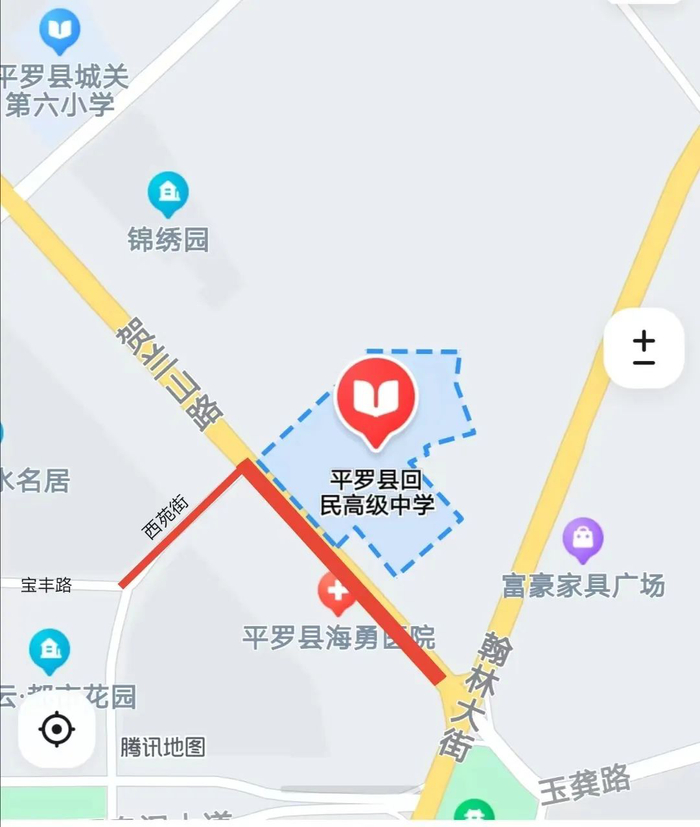
Task: Open the 平罗县城关第六小学 school marker
Action: tap(60, 33)
